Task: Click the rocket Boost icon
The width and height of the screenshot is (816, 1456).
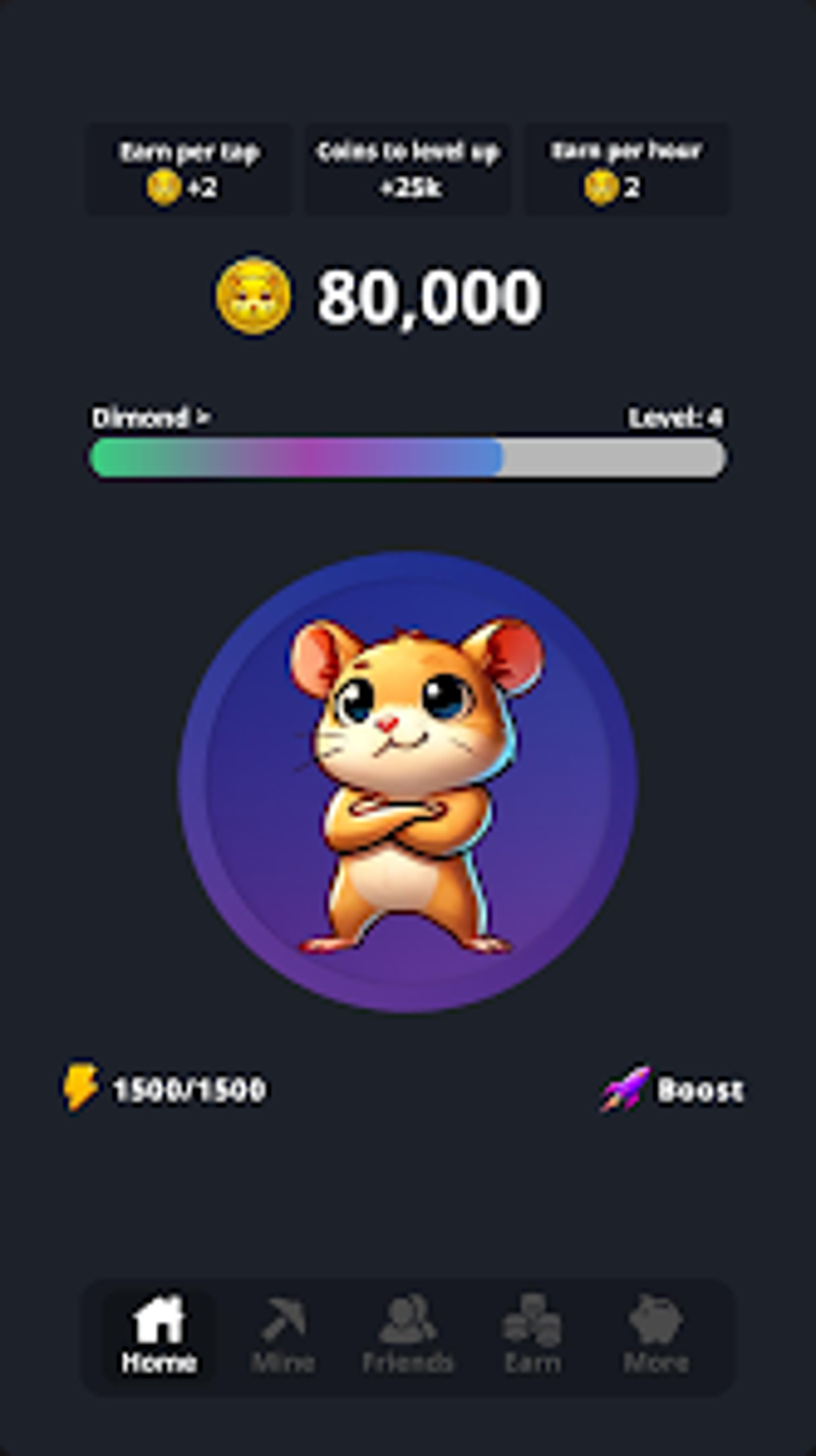Action: (622, 1089)
